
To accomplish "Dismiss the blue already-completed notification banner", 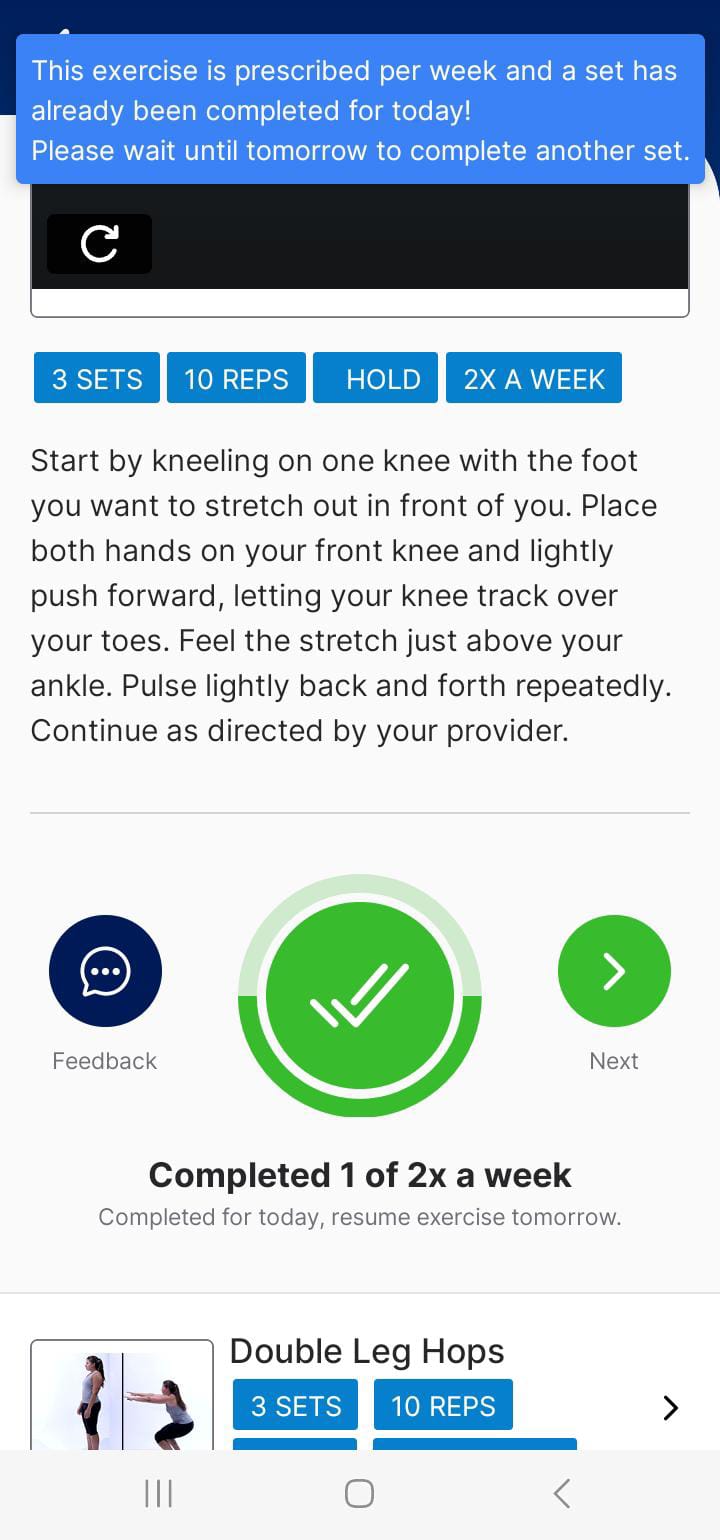I will pos(360,110).
